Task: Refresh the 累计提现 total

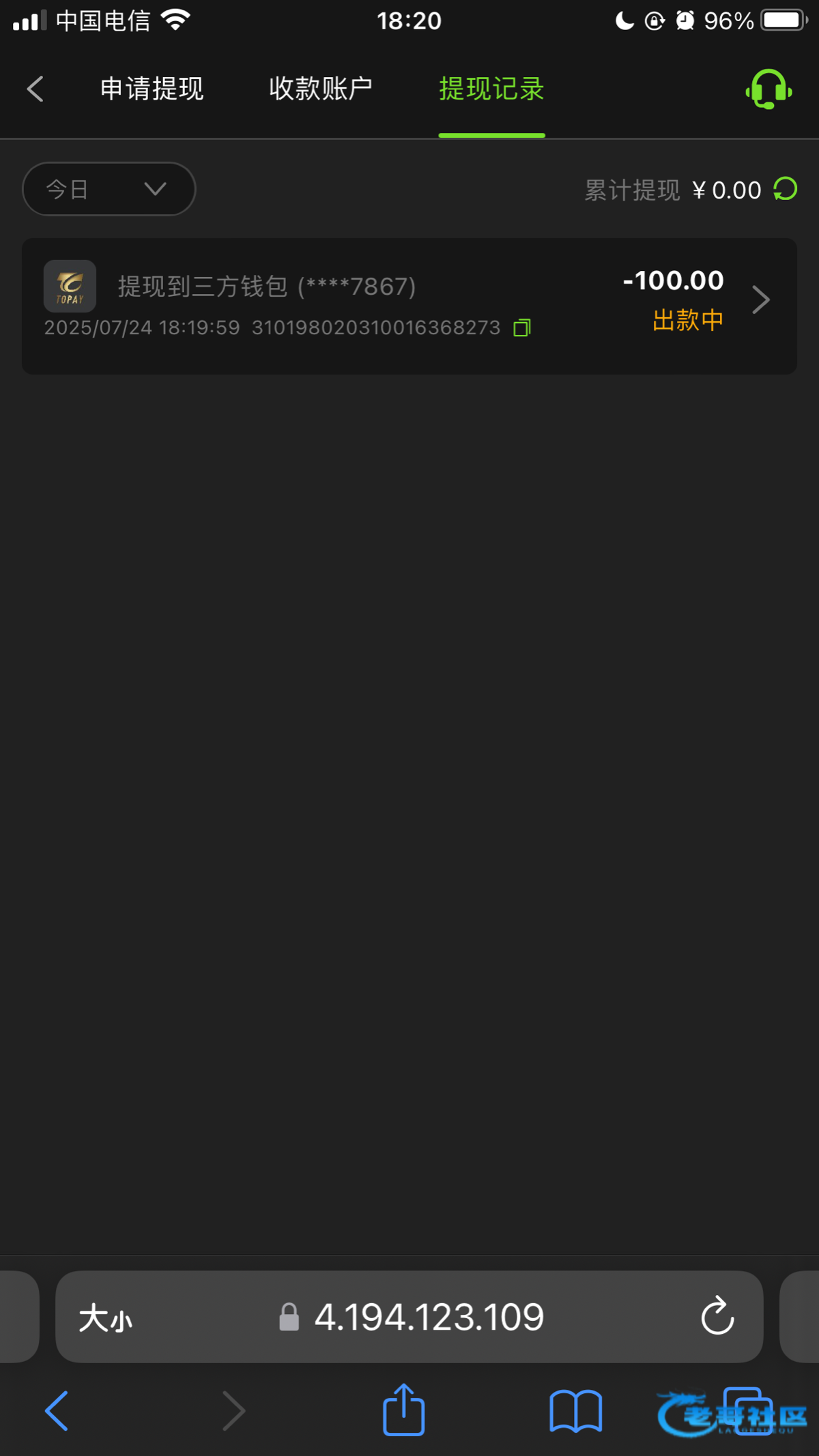Action: (786, 189)
